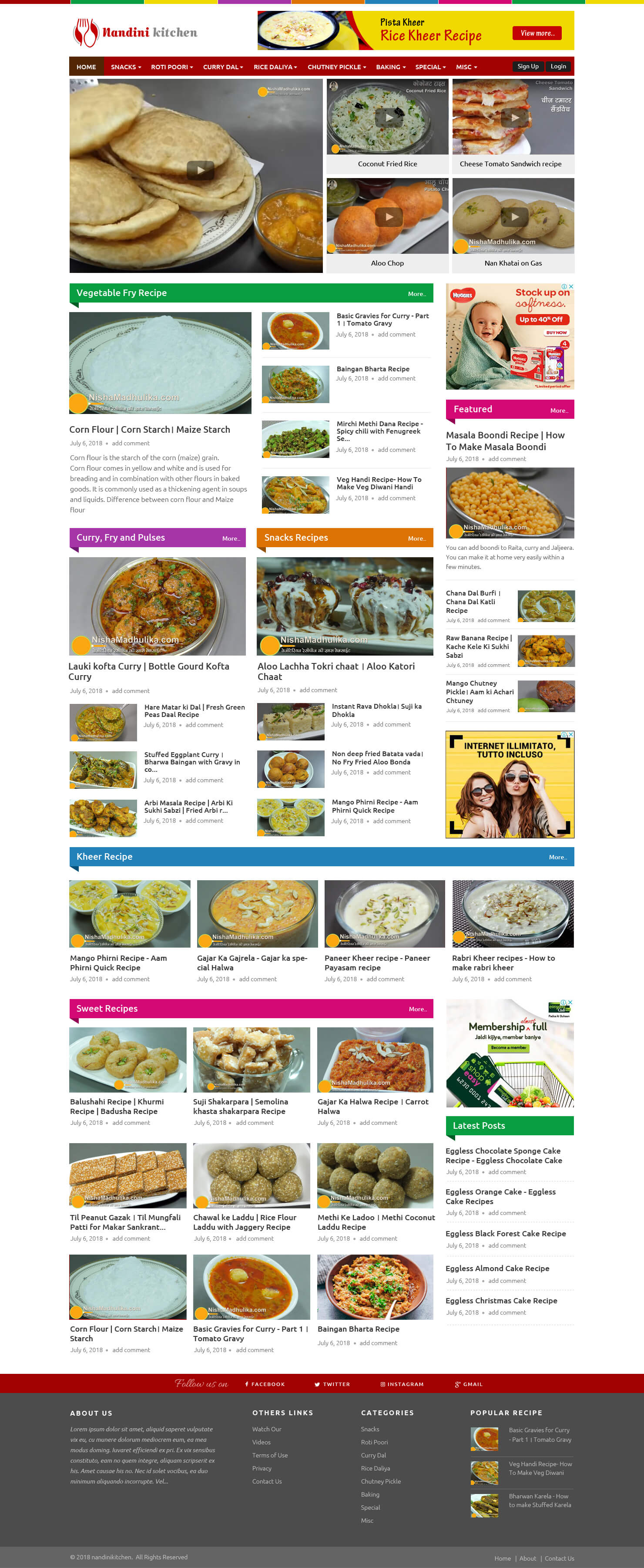Open Contact Us in the footer bar
Screen dimensions: 644x1568
coord(559,1558)
